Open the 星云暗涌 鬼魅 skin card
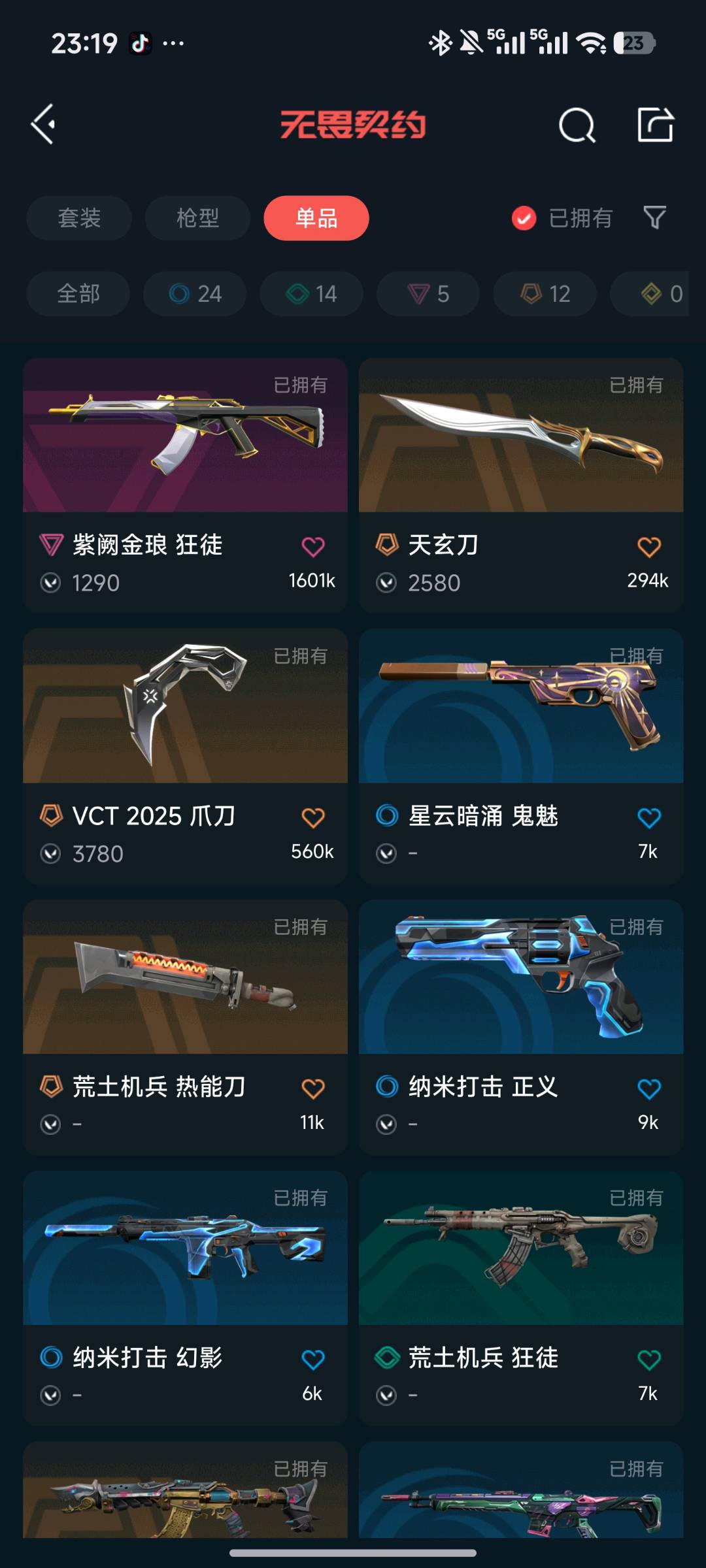This screenshot has width=706, height=1568. (x=521, y=755)
